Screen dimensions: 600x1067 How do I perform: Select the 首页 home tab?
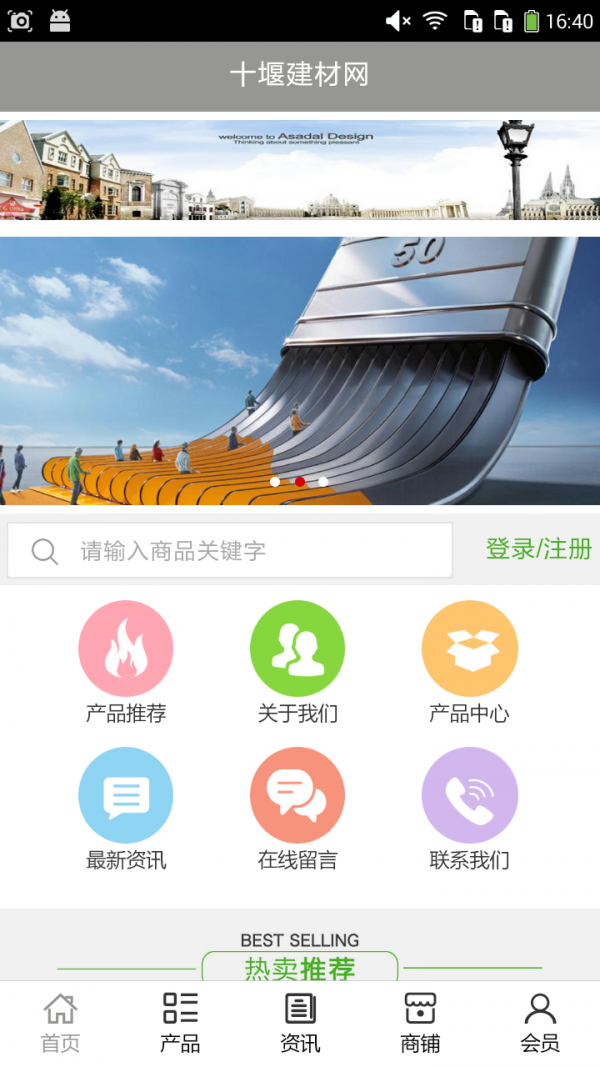pyautogui.click(x=60, y=1022)
